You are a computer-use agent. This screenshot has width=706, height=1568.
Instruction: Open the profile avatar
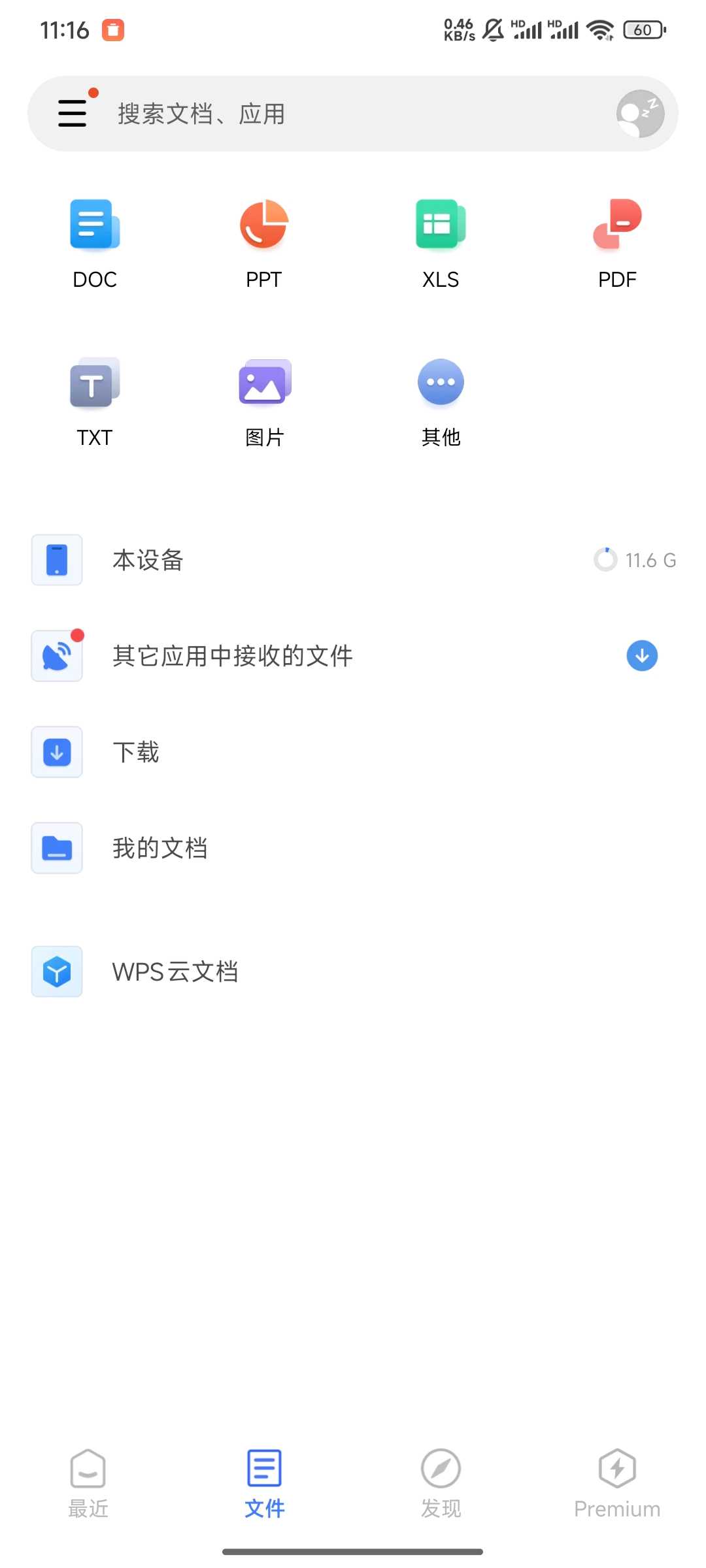640,114
